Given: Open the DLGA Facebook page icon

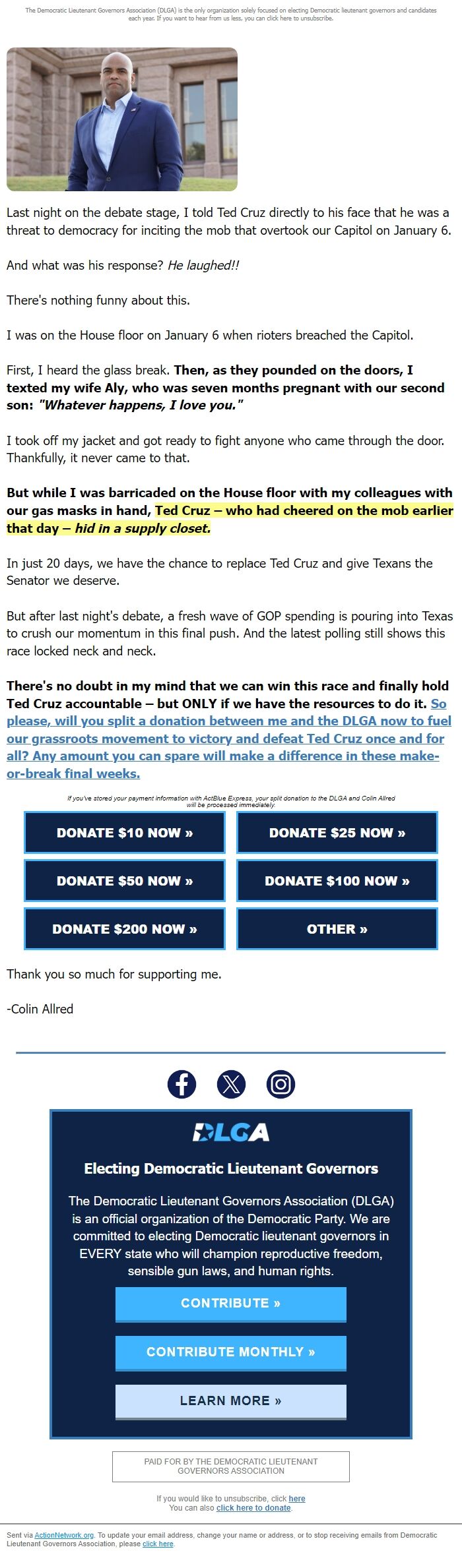Looking at the screenshot, I should click(181, 1084).
